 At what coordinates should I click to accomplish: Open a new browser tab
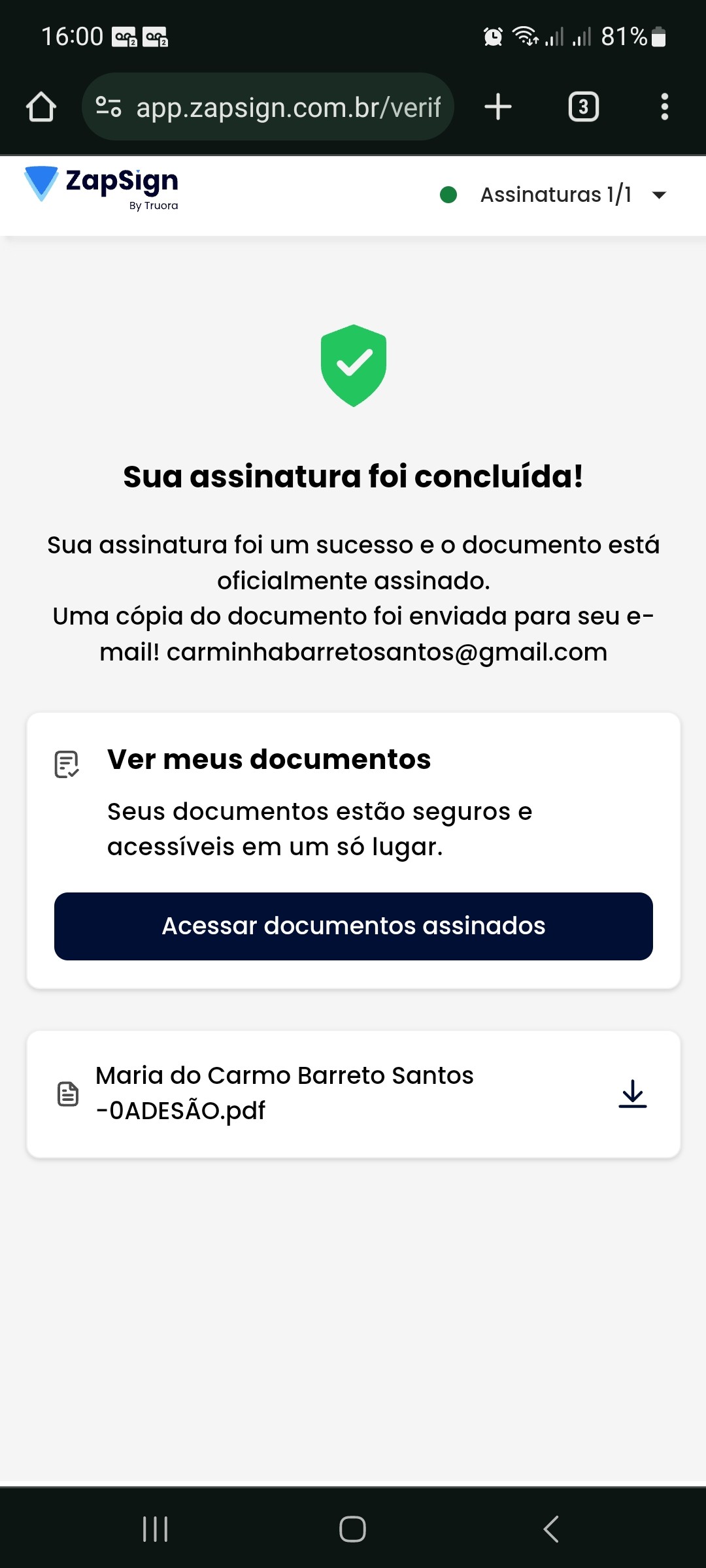tap(498, 106)
